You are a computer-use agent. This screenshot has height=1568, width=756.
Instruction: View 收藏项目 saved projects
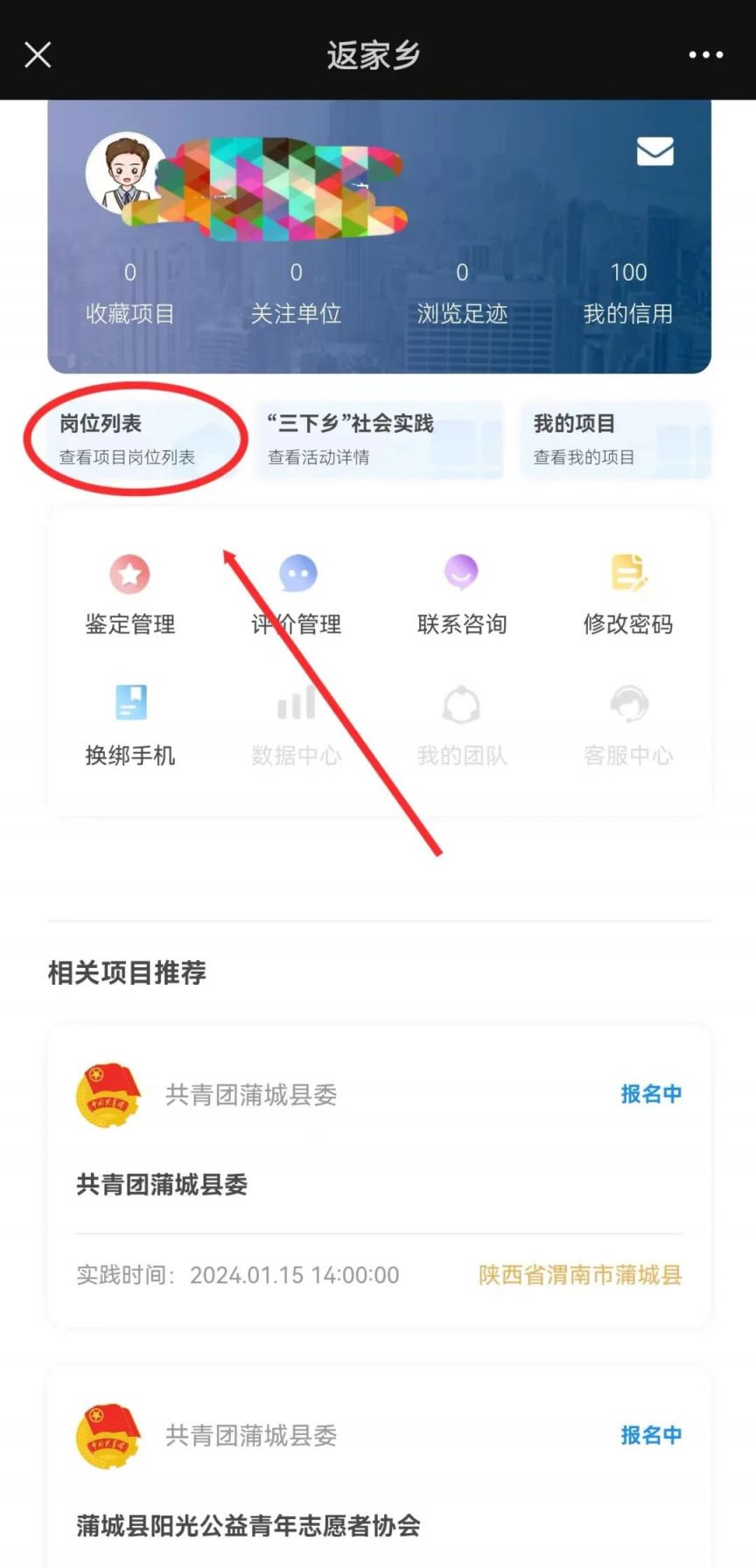coord(129,294)
